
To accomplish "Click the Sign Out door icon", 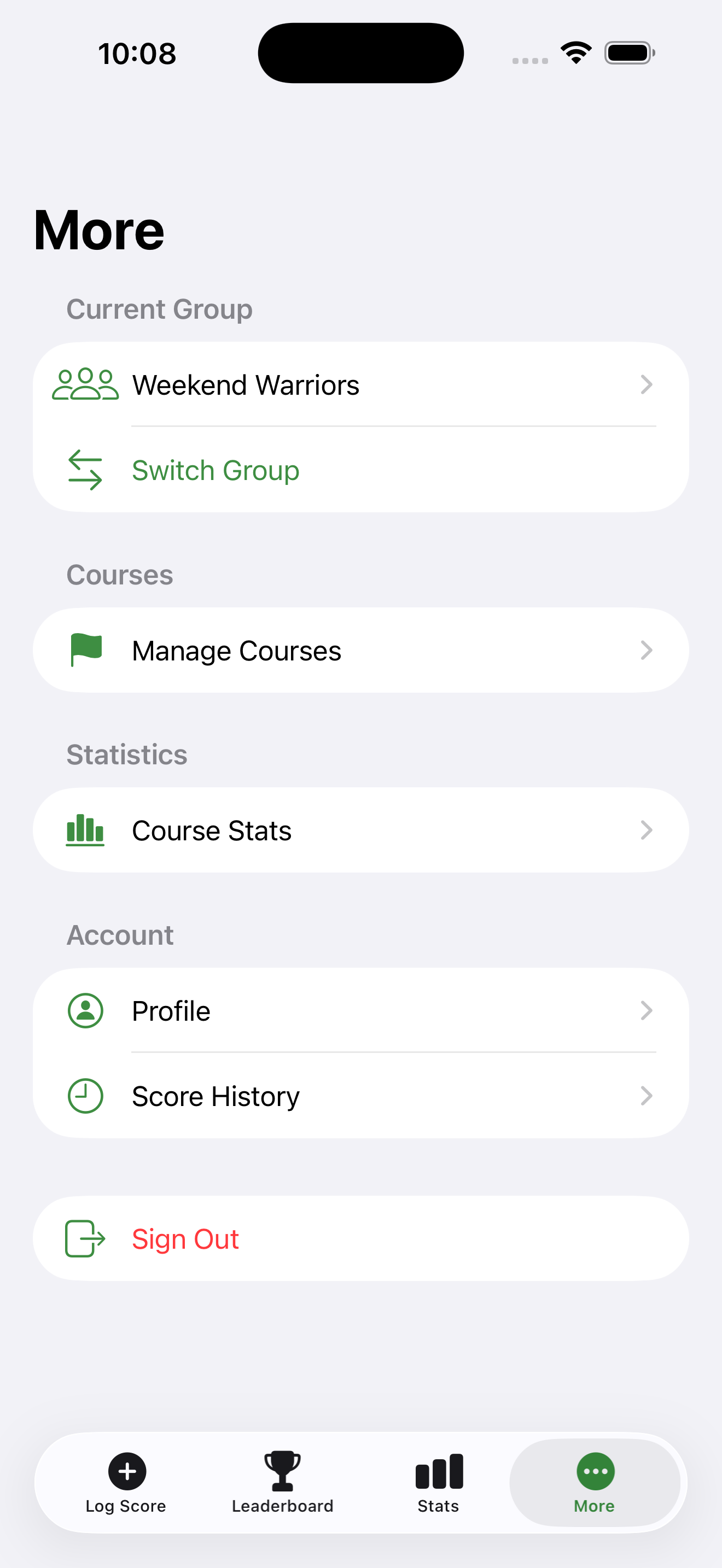I will (85, 1239).
